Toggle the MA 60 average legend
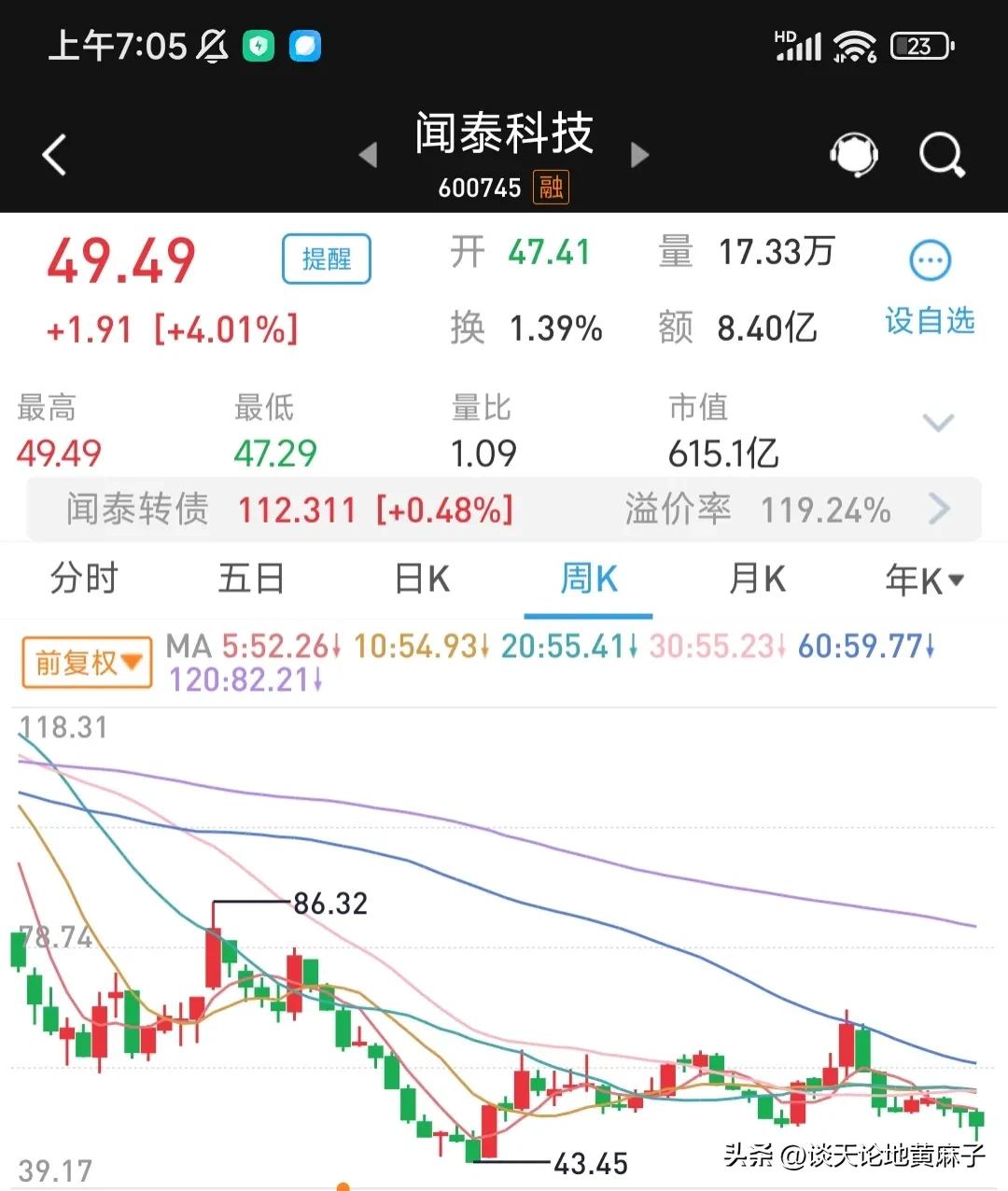The height and width of the screenshot is (1191, 1008). tap(863, 646)
